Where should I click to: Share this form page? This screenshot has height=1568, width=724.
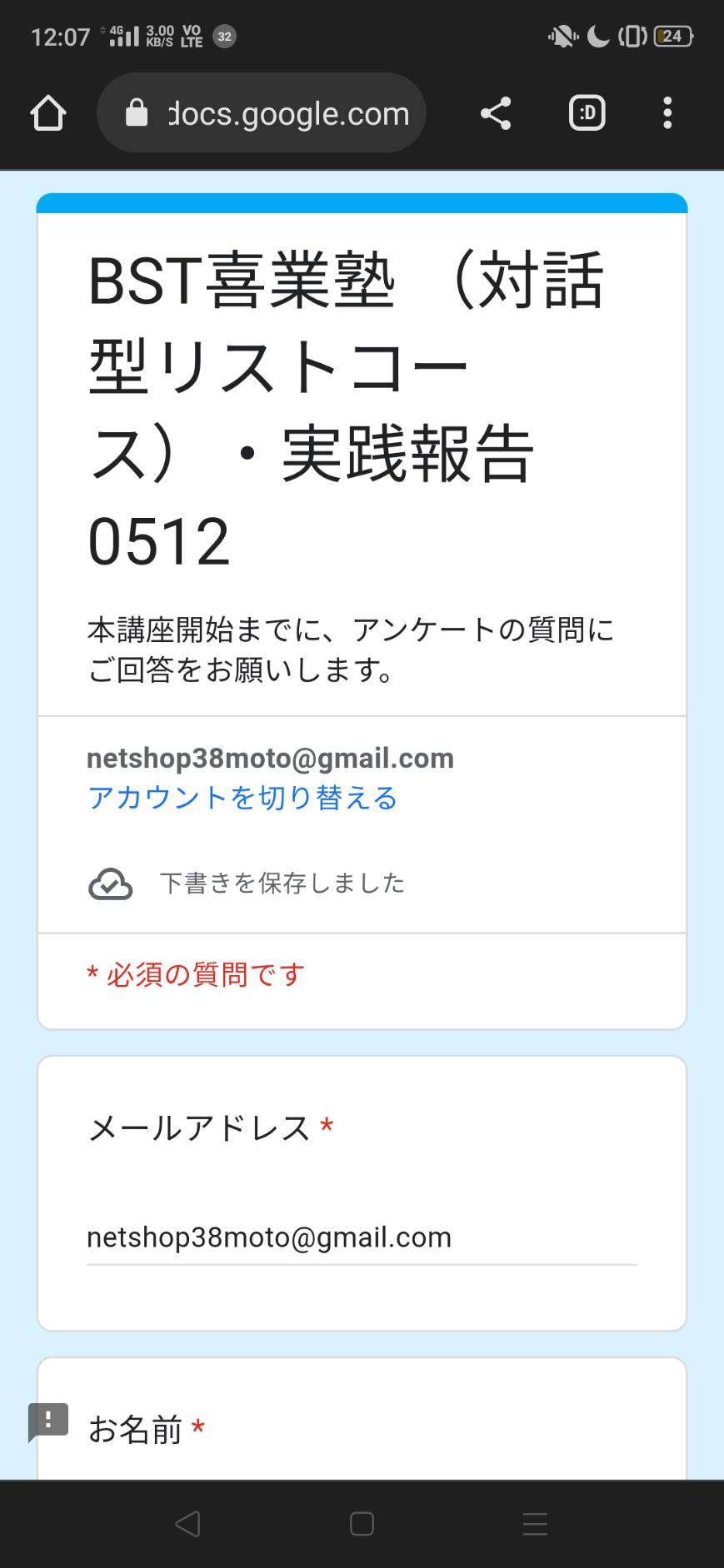(x=496, y=113)
